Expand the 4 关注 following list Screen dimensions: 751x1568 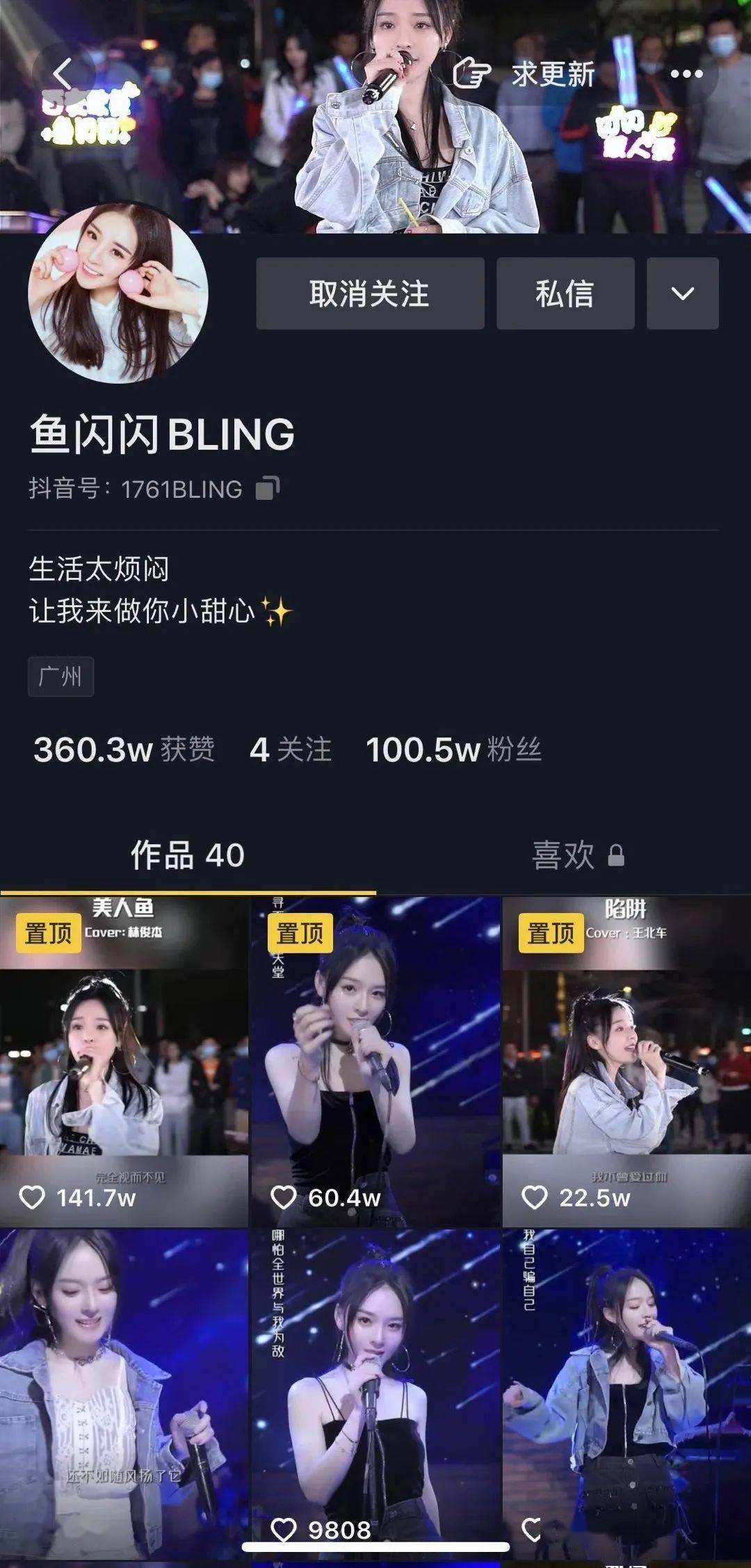point(289,750)
